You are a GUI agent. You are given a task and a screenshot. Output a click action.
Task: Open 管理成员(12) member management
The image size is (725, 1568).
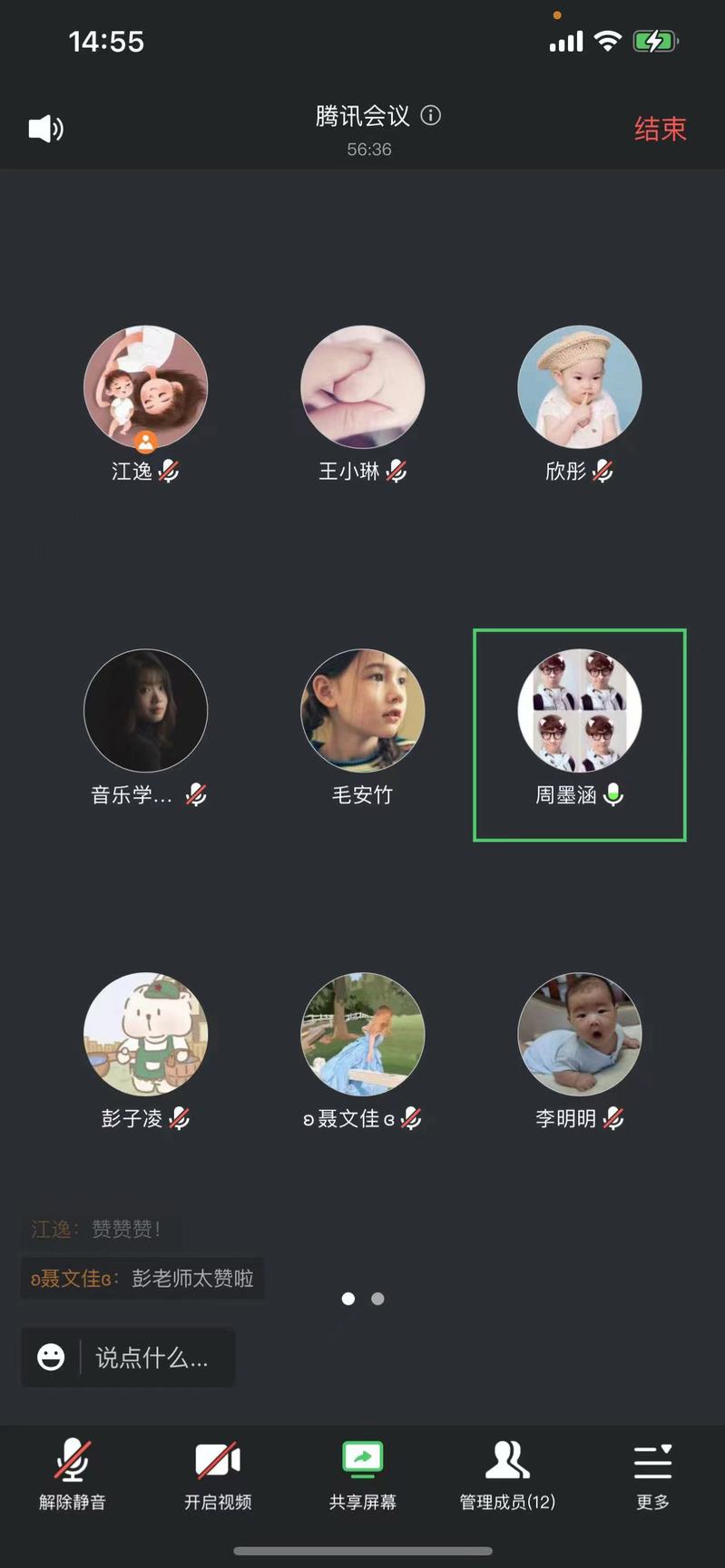(507, 1473)
